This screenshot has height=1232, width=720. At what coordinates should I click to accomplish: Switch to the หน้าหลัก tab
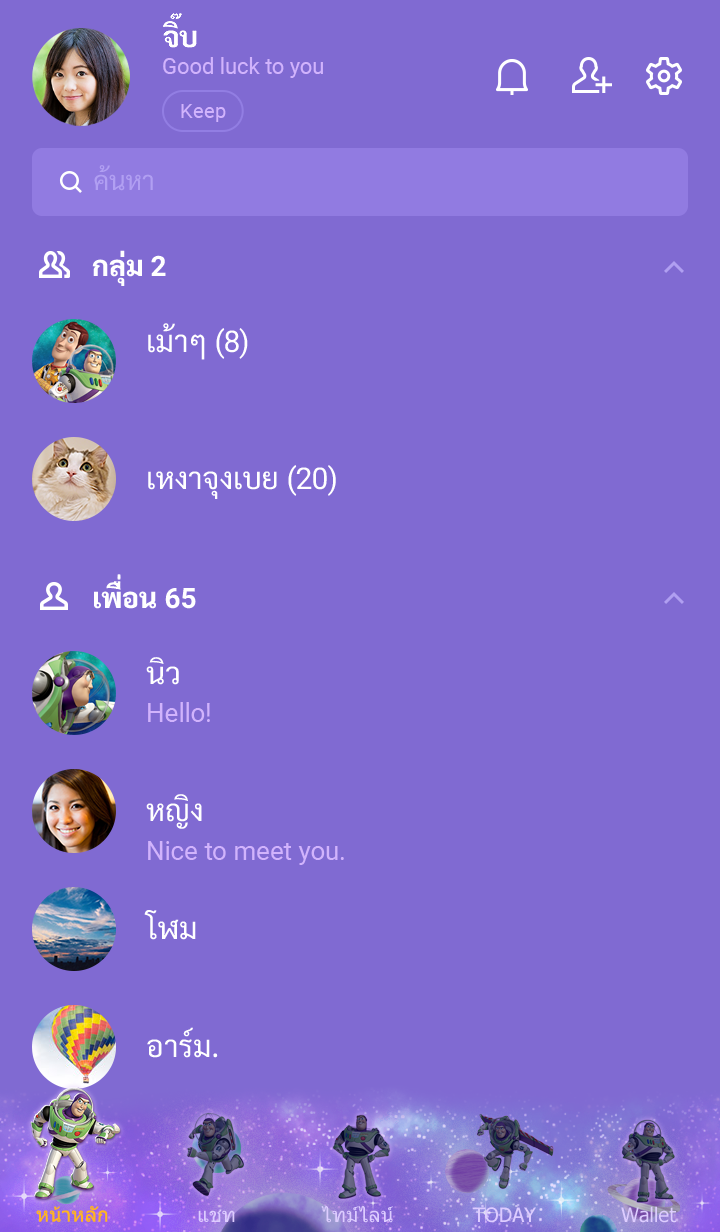click(72, 1160)
